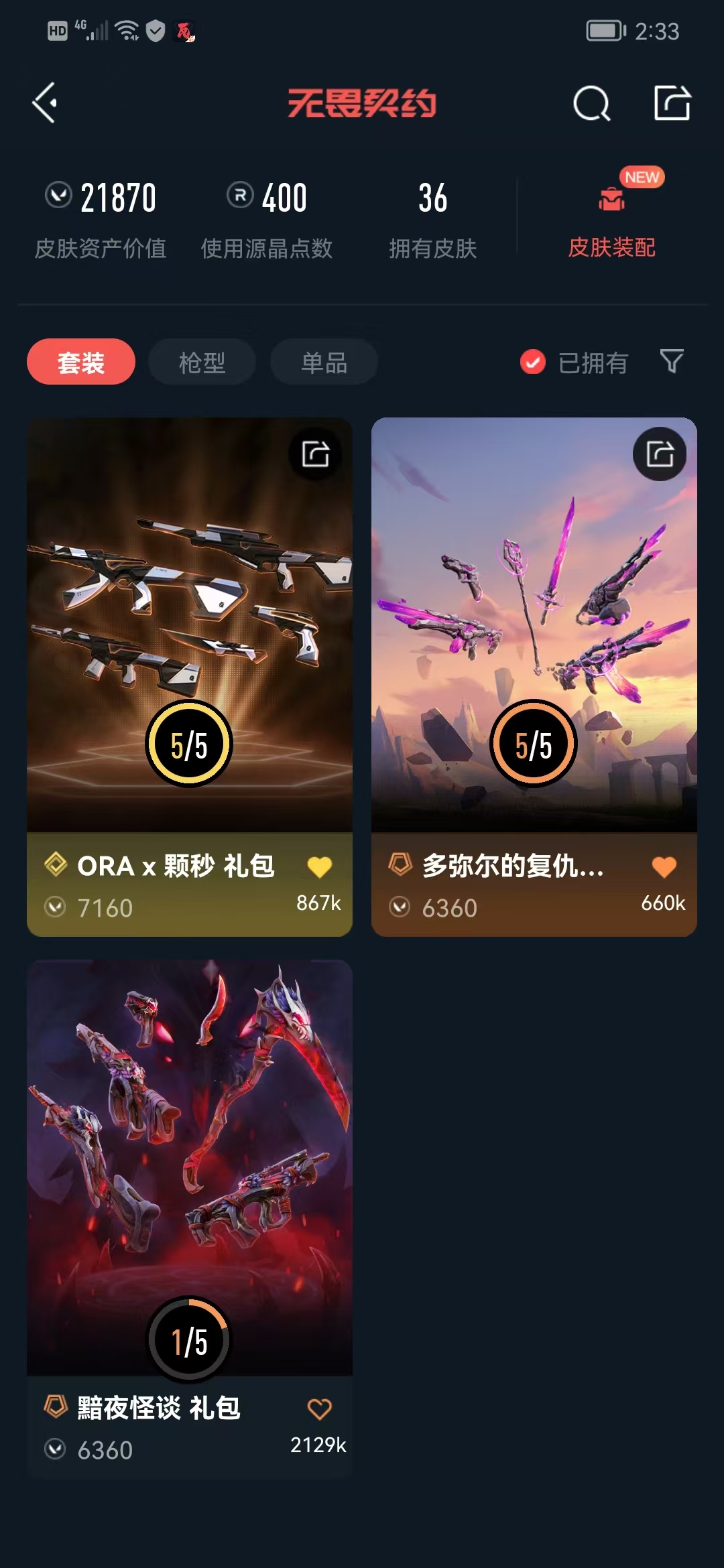The width and height of the screenshot is (724, 1568).
Task: Share this skin collection page
Action: point(672,103)
